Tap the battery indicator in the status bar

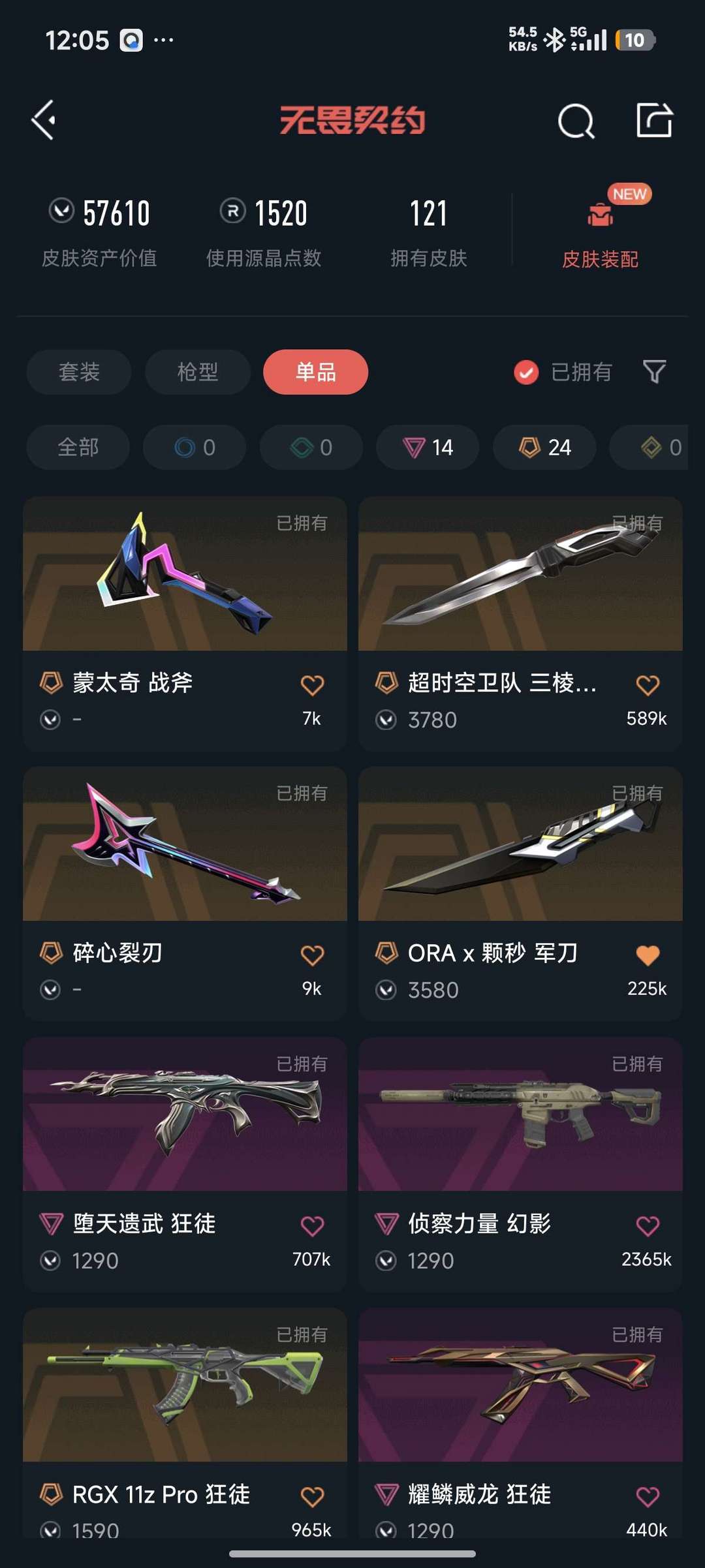634,40
